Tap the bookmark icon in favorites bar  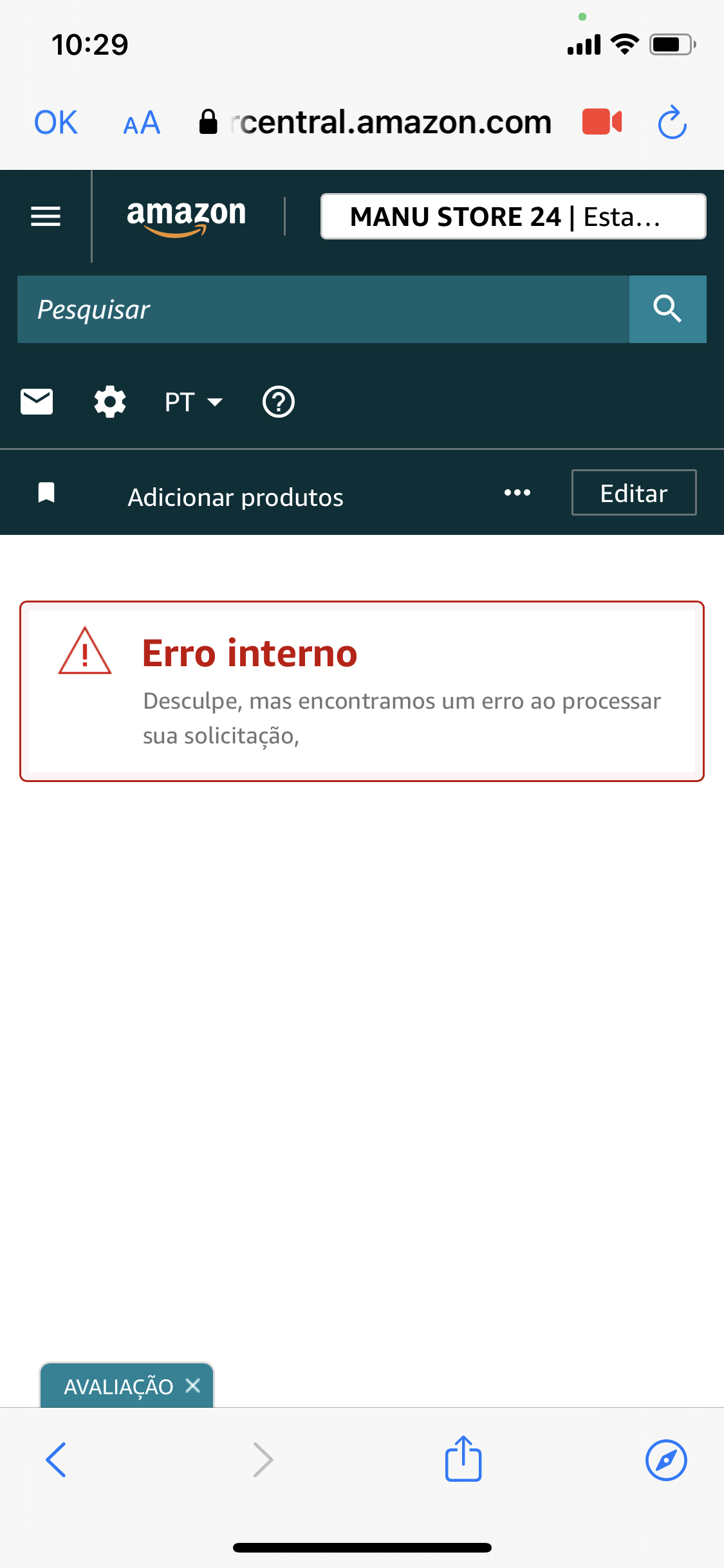tap(46, 492)
